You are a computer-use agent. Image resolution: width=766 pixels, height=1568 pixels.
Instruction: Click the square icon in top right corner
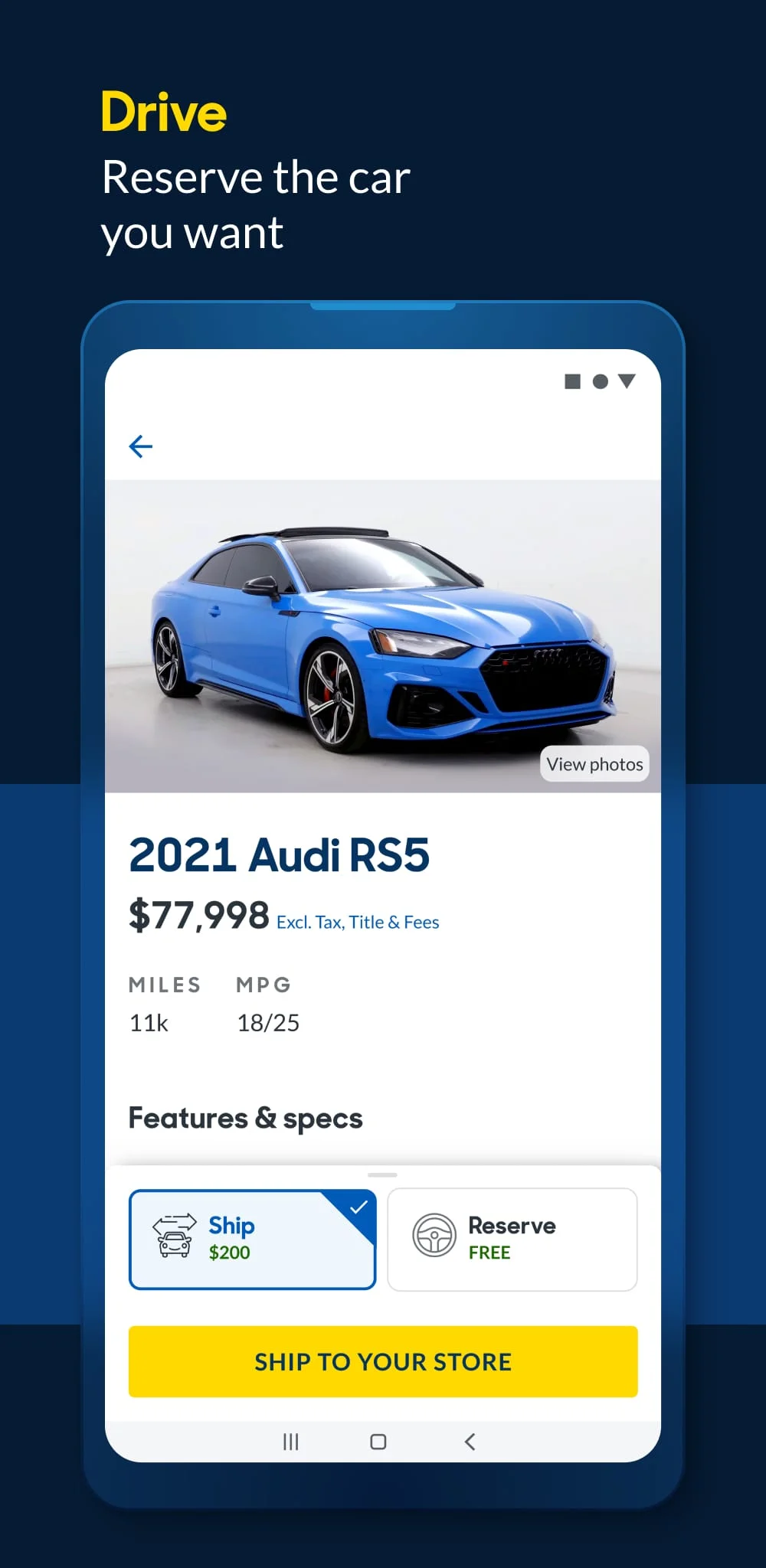(x=571, y=381)
